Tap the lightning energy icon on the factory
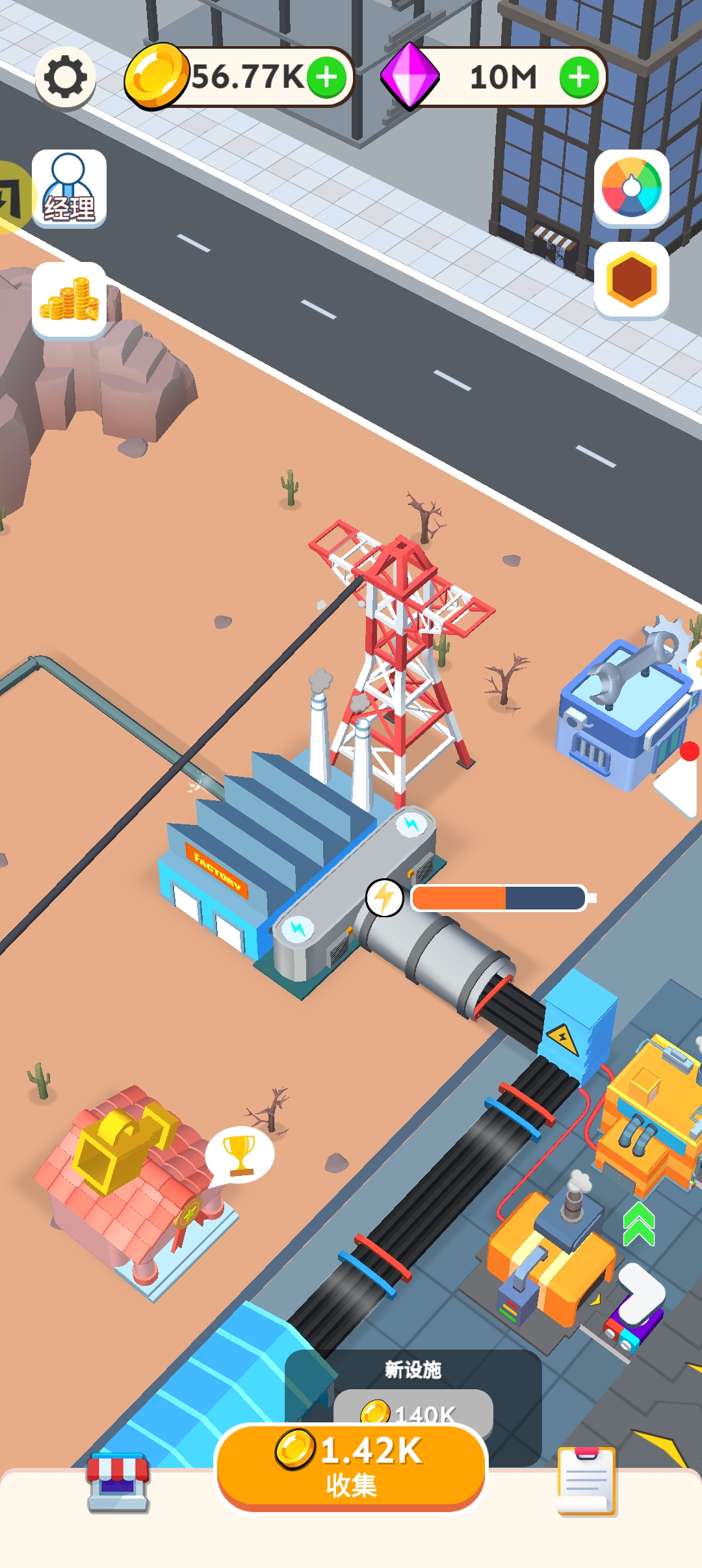Viewport: 702px width, 1568px height. tap(385, 898)
